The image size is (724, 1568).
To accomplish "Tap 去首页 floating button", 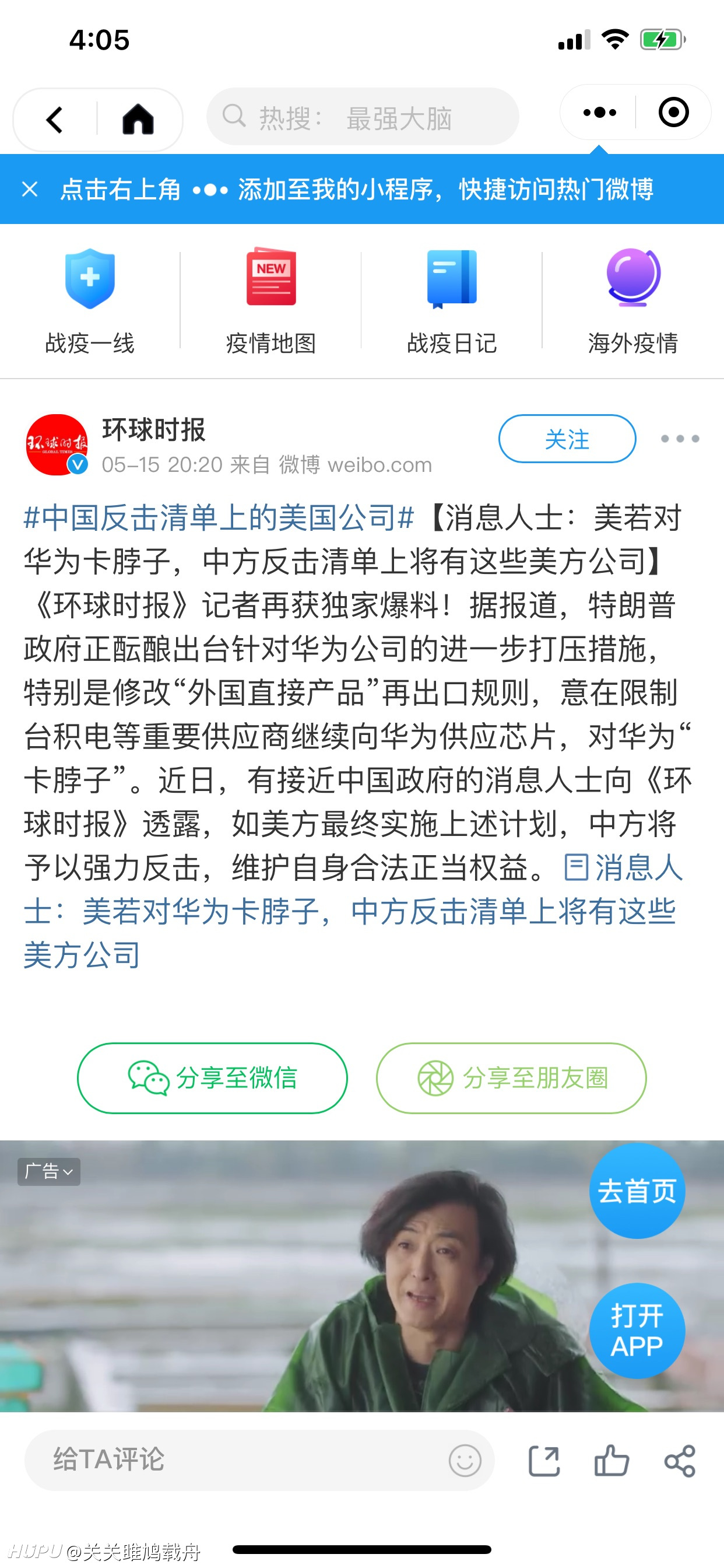I will click(x=637, y=1191).
